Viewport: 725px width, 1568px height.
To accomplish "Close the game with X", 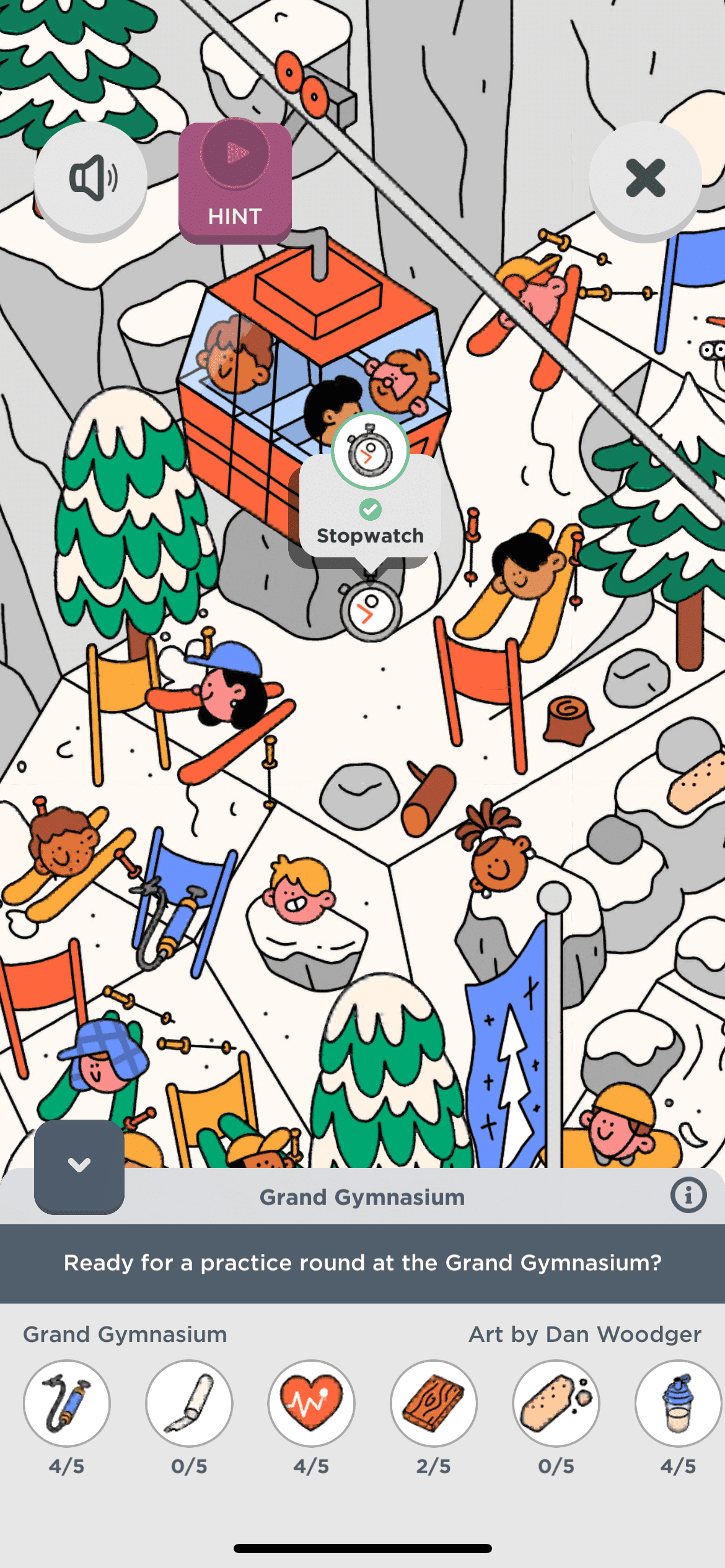I will click(645, 179).
